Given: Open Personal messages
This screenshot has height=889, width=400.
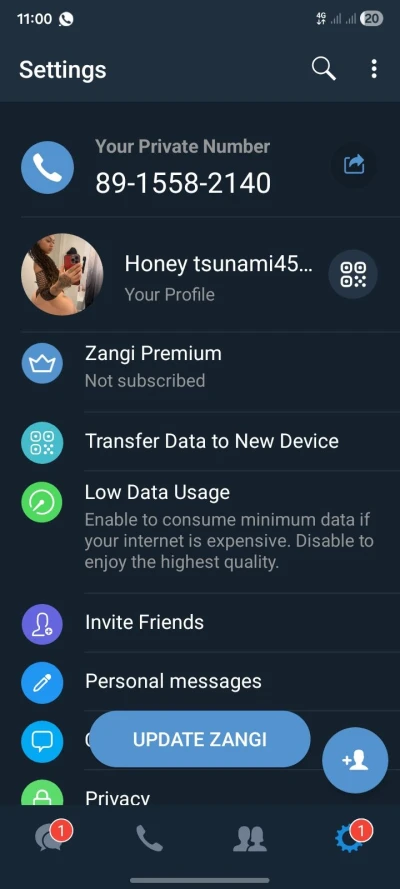Looking at the screenshot, I should [200, 681].
